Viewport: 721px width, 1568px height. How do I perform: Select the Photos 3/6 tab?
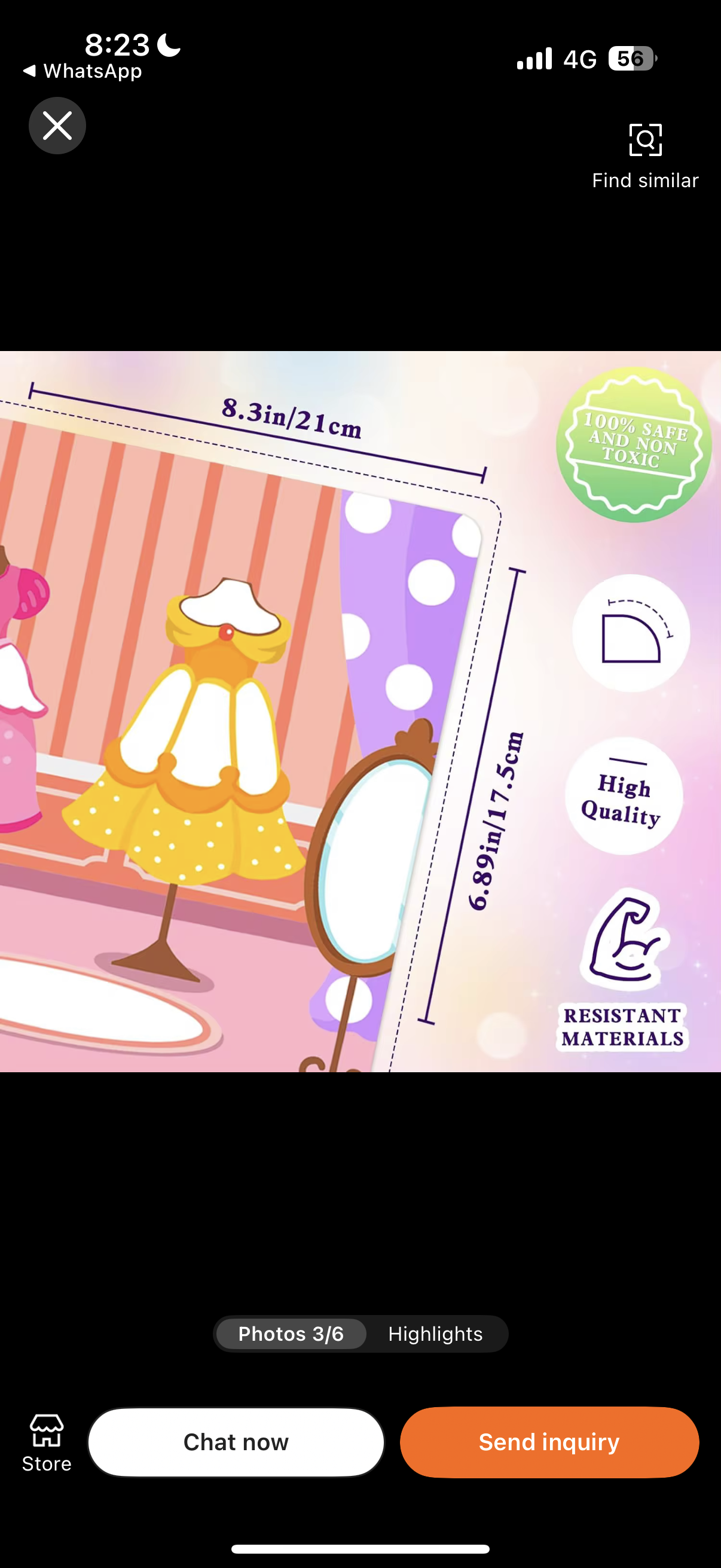pyautogui.click(x=291, y=1334)
